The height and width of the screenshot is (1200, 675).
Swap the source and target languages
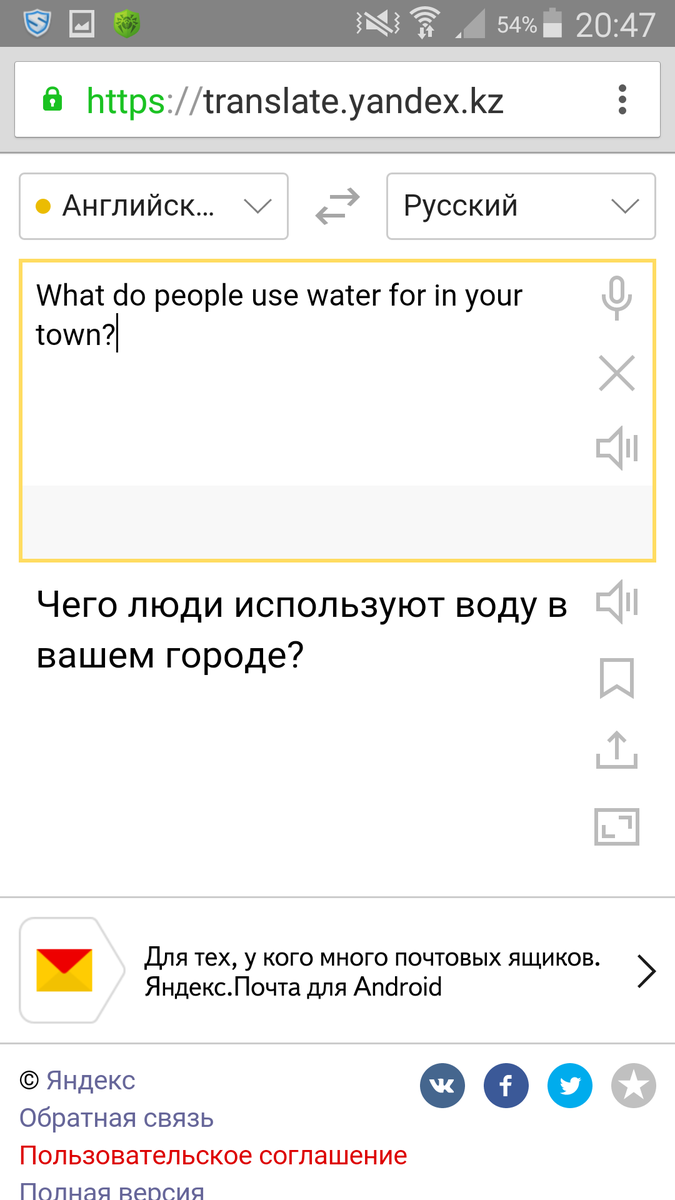point(337,206)
